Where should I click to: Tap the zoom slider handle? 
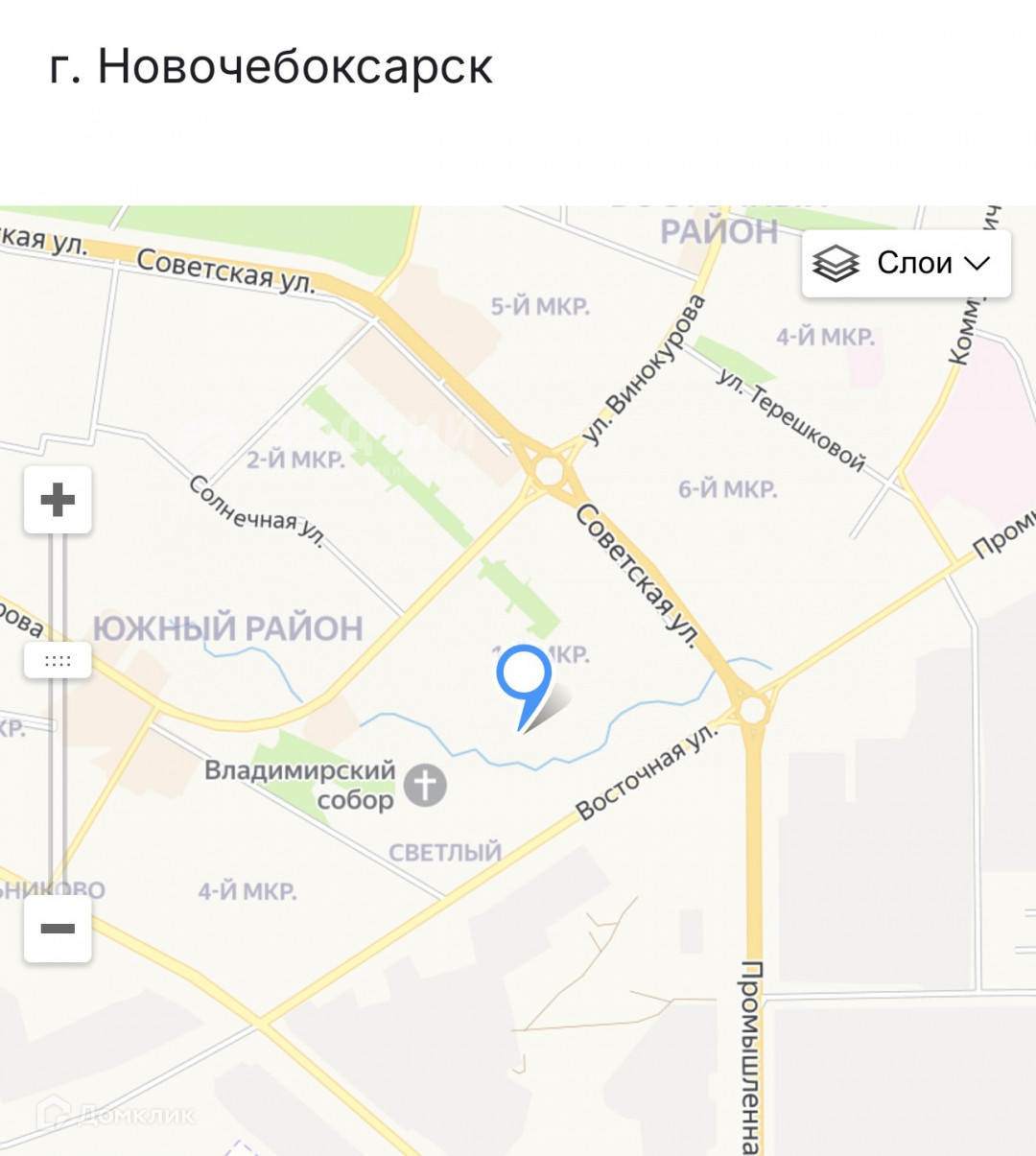pyautogui.click(x=58, y=660)
